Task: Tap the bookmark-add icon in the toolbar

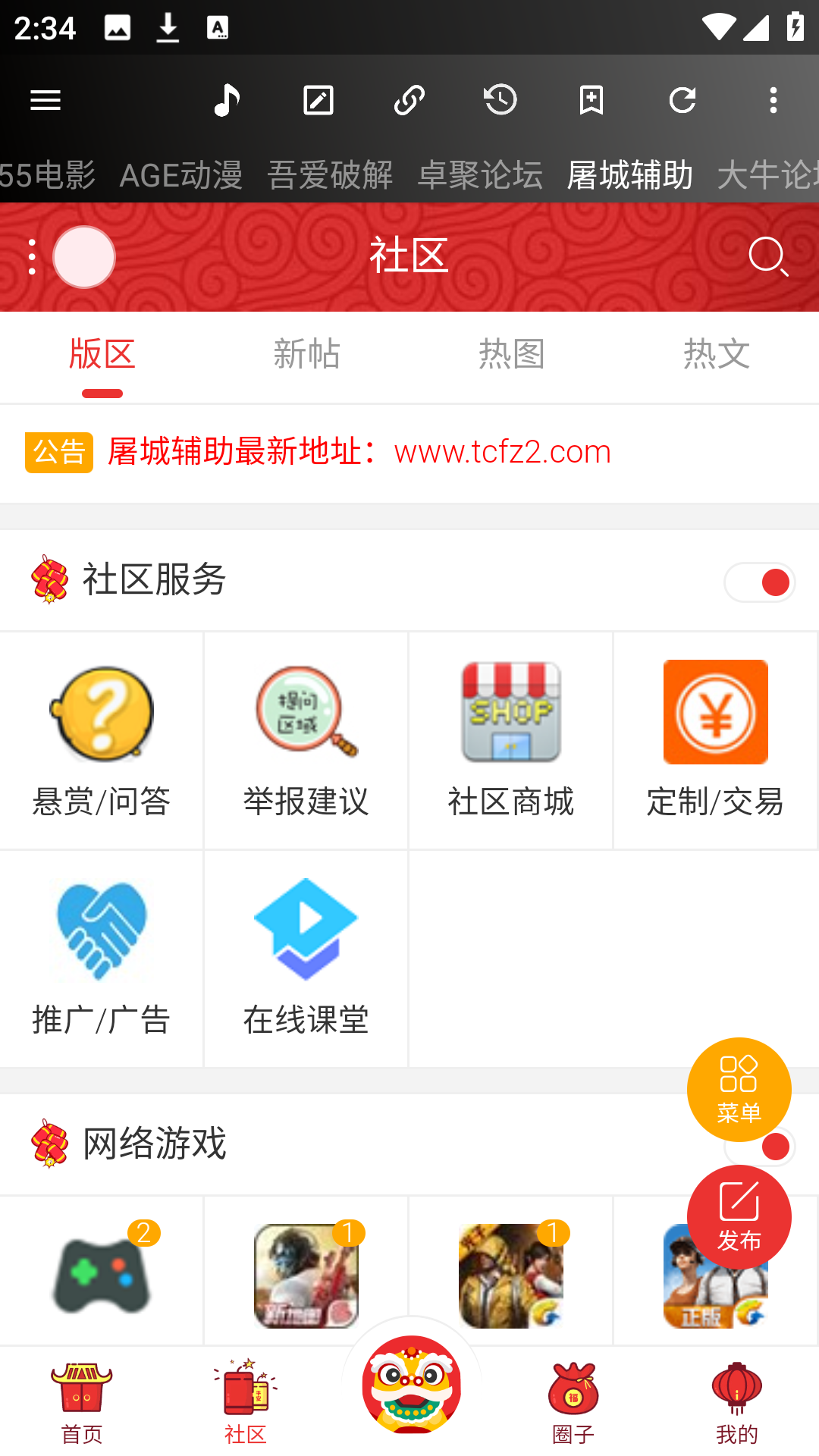Action: [x=591, y=99]
